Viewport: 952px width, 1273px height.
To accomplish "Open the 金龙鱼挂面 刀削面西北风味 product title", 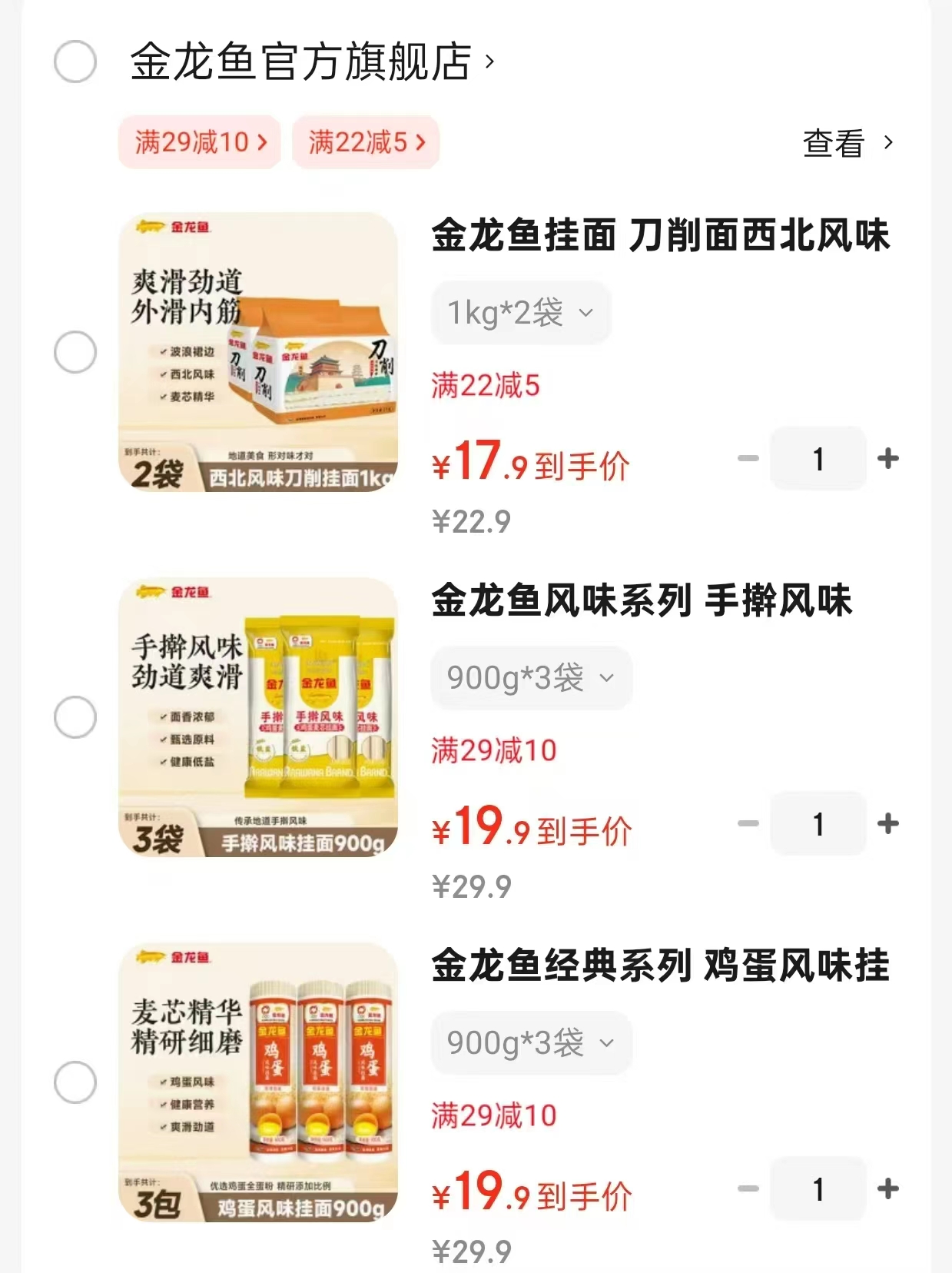I will (x=661, y=238).
